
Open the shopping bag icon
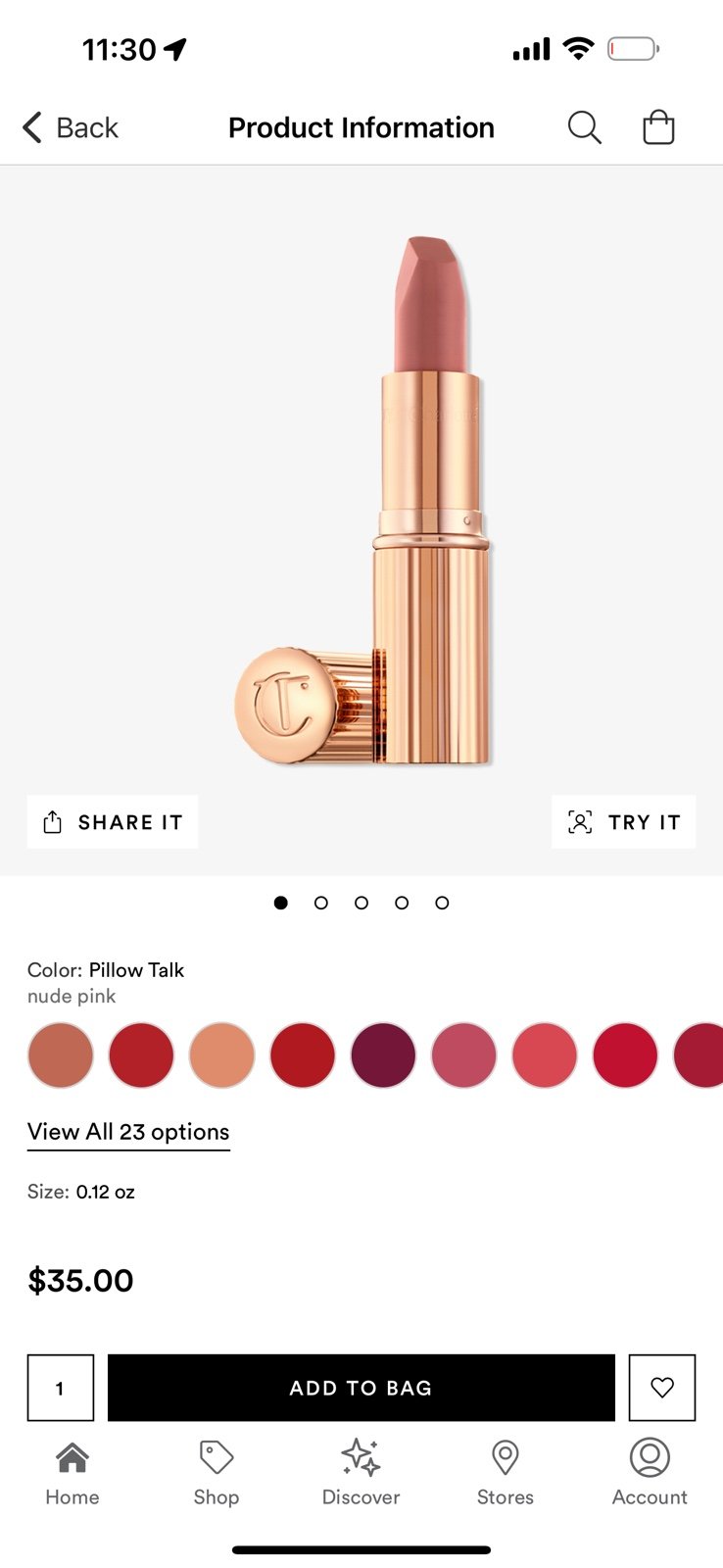658,127
